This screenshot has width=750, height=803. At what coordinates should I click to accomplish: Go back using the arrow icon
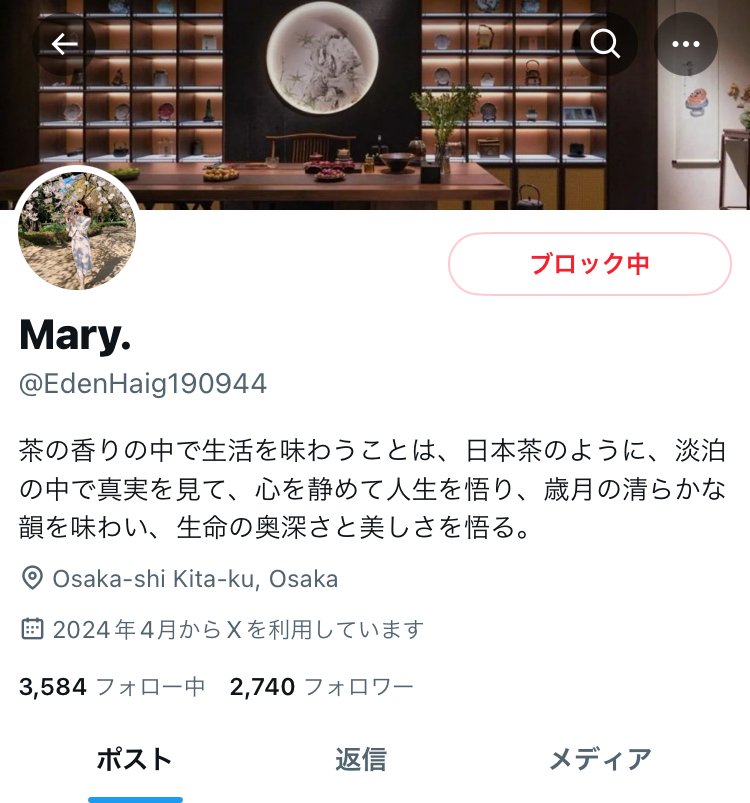pos(65,44)
